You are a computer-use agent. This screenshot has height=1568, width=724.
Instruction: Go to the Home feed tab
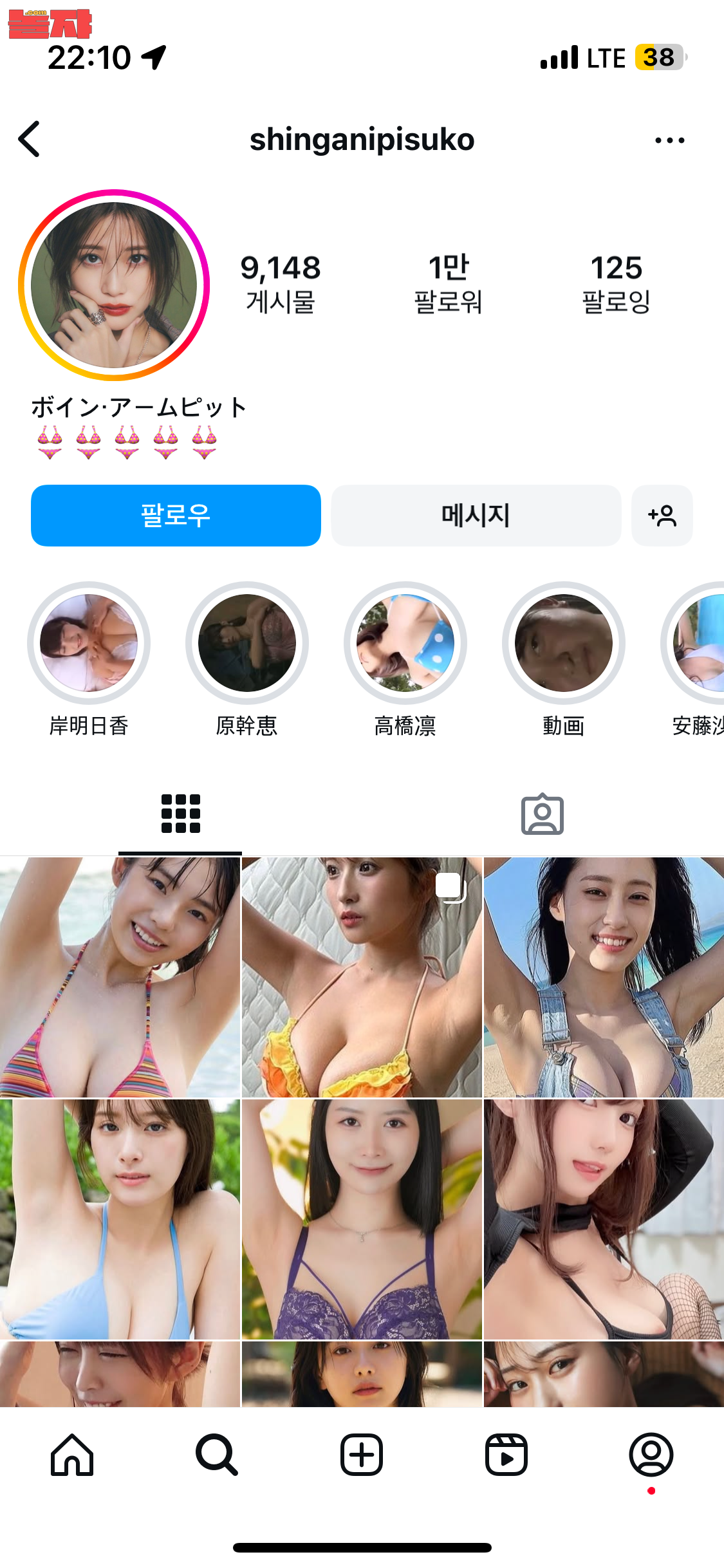[72, 1455]
